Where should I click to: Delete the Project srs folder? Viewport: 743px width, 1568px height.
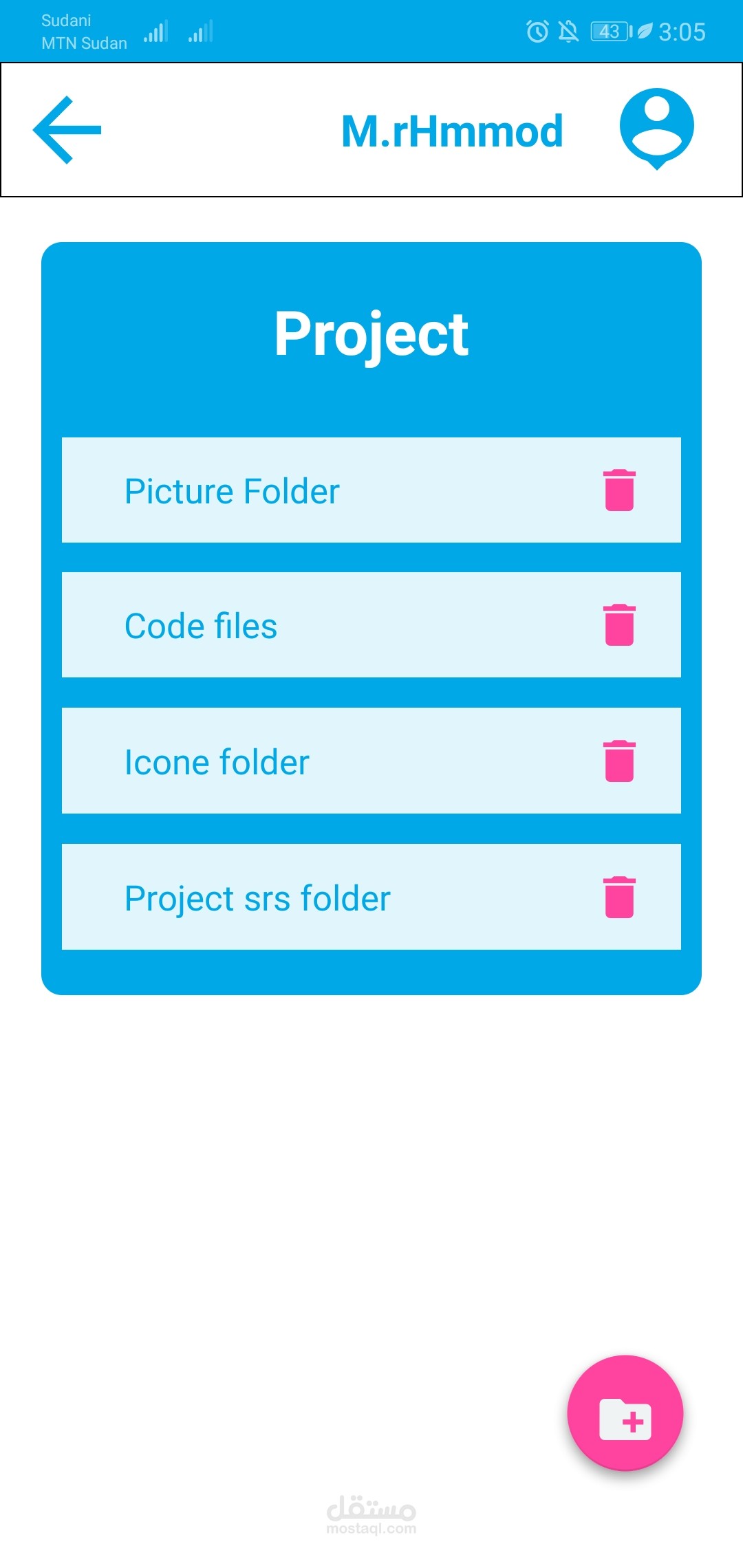pos(619,897)
